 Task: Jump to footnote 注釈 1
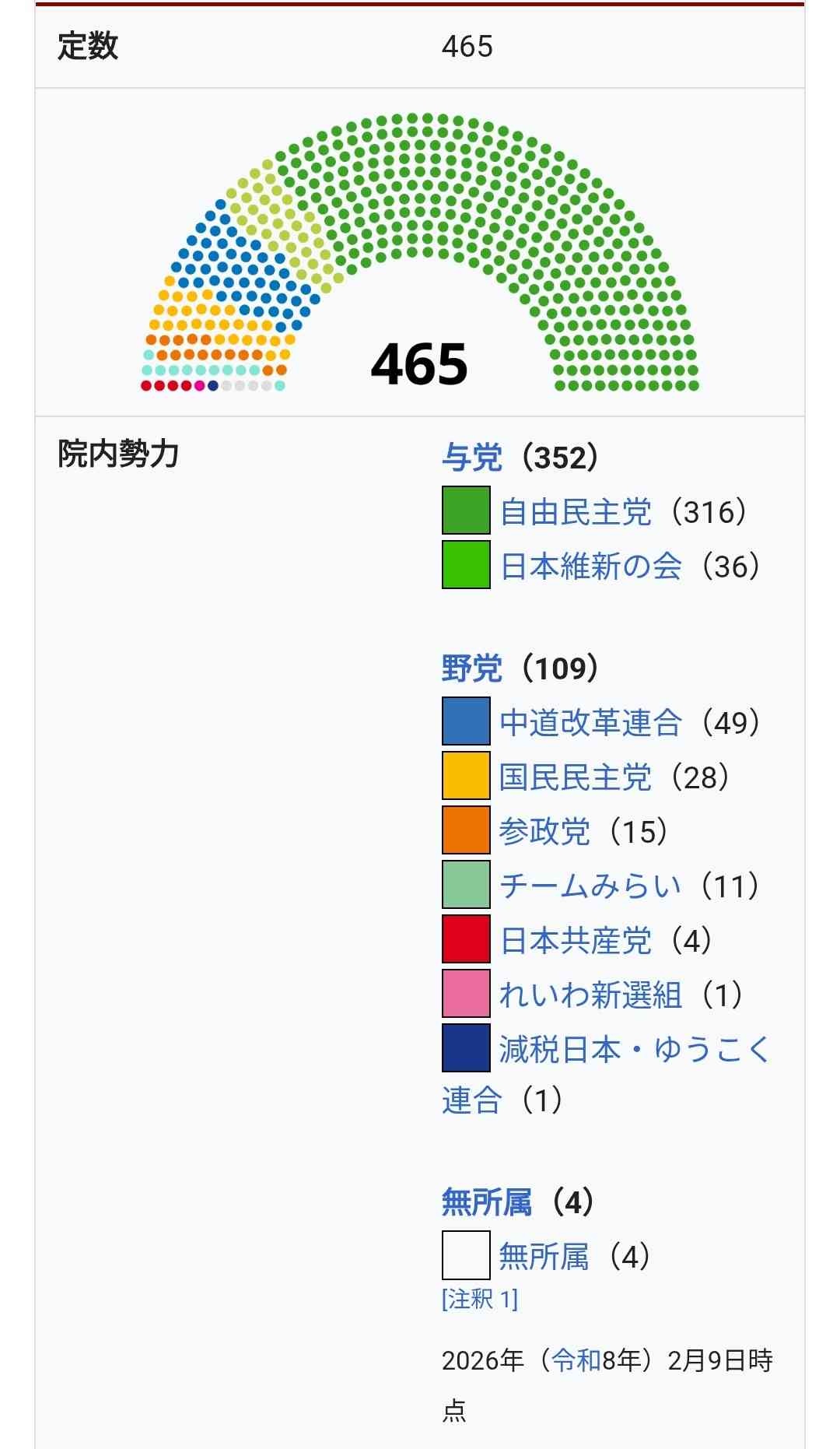480,1299
